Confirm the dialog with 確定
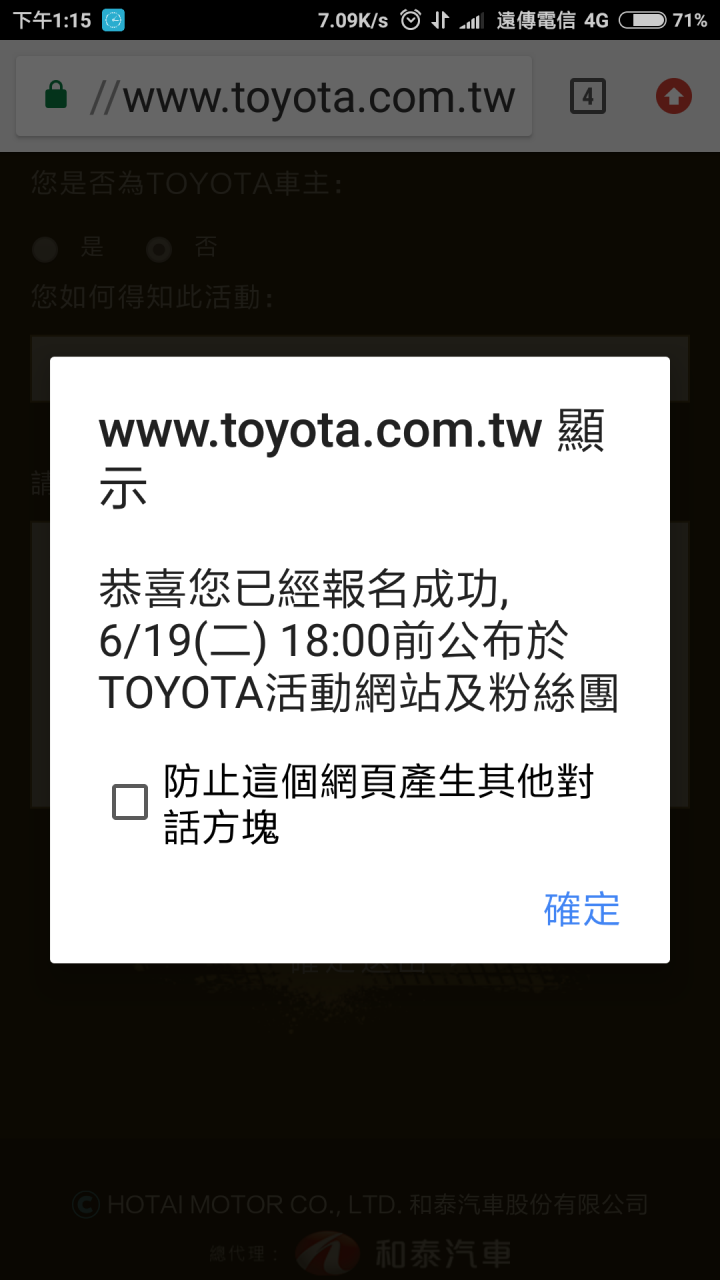This screenshot has height=1280, width=720. click(x=581, y=909)
